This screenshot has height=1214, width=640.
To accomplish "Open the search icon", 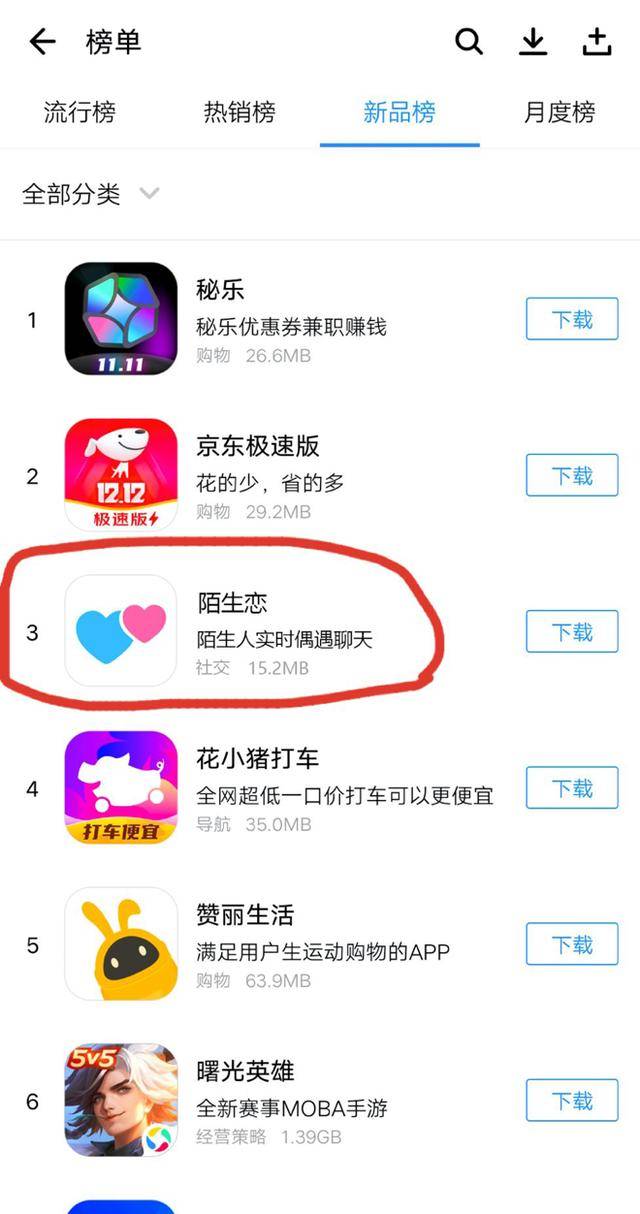I will [469, 41].
